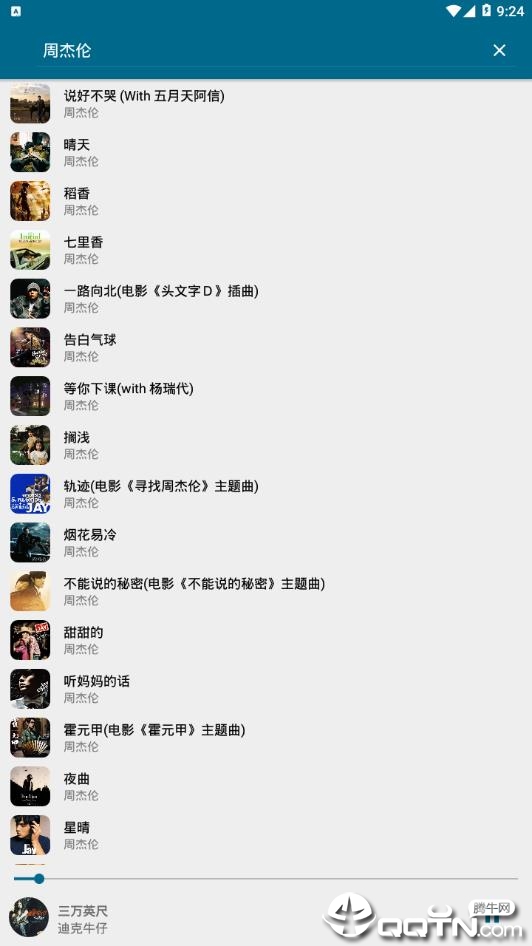532x946 pixels.
Task: Select the song 夜曲
Action: (266, 787)
